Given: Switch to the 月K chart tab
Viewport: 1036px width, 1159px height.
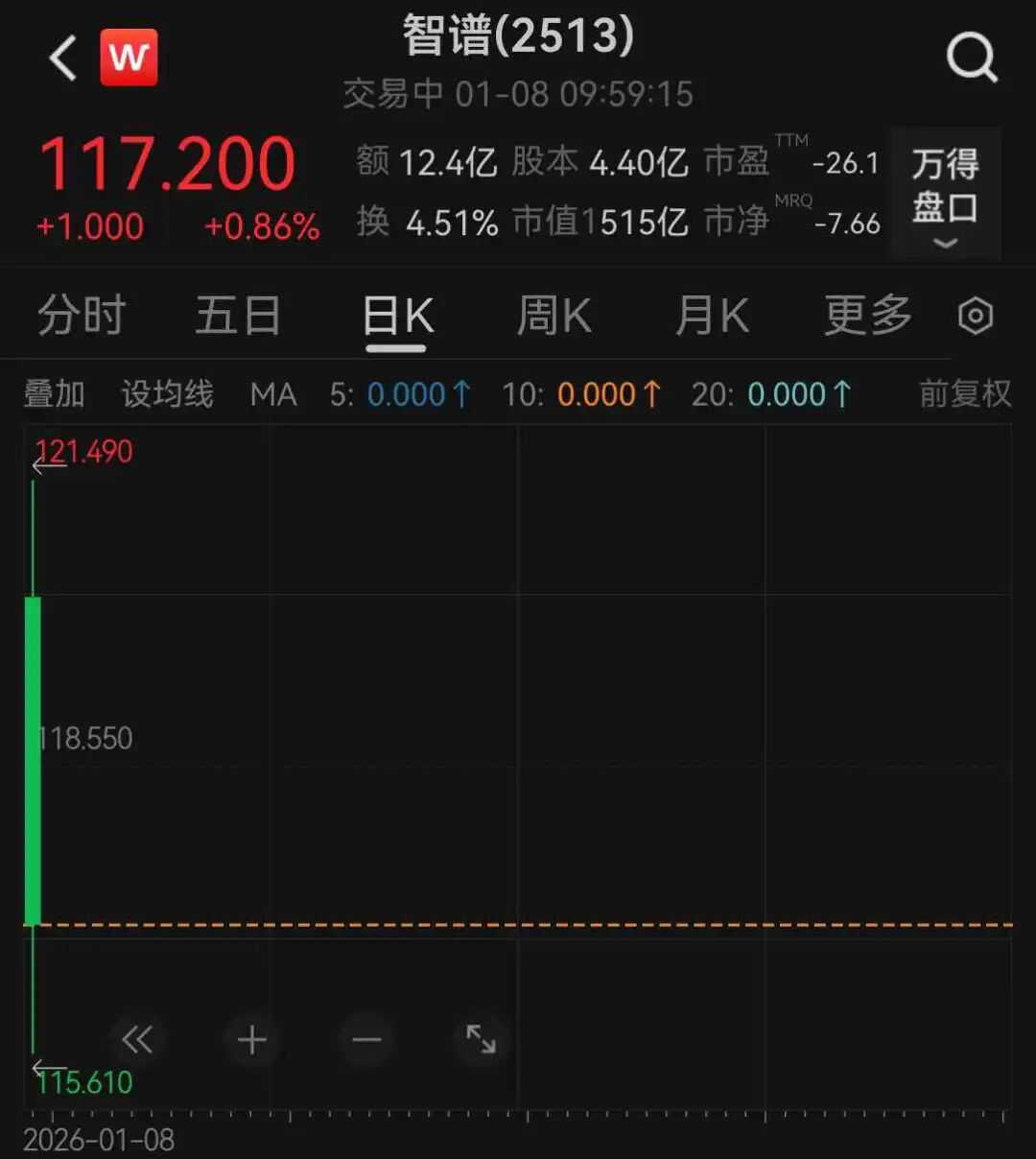Looking at the screenshot, I should tap(712, 316).
